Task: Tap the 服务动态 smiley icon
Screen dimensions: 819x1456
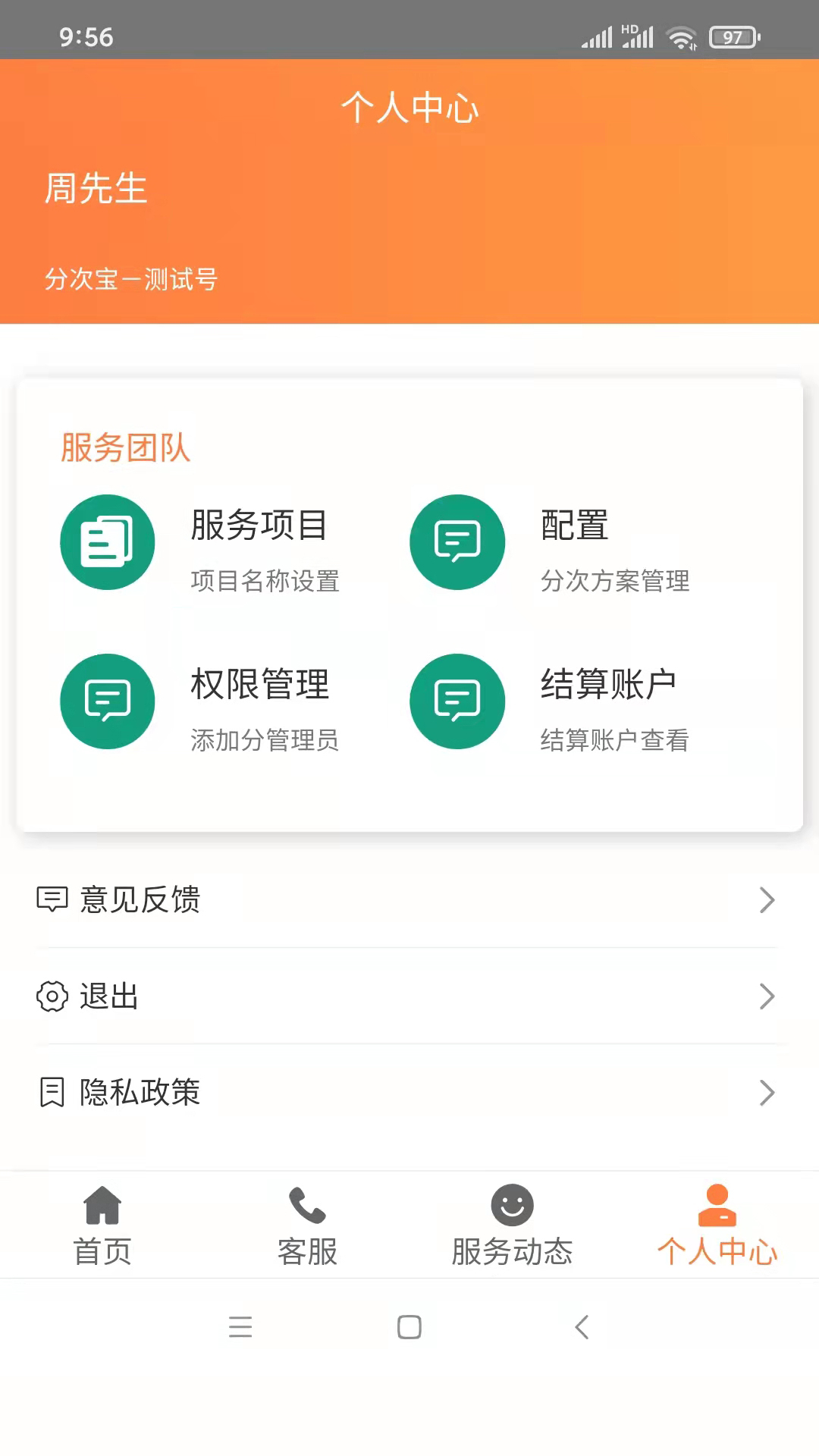Action: [512, 1206]
